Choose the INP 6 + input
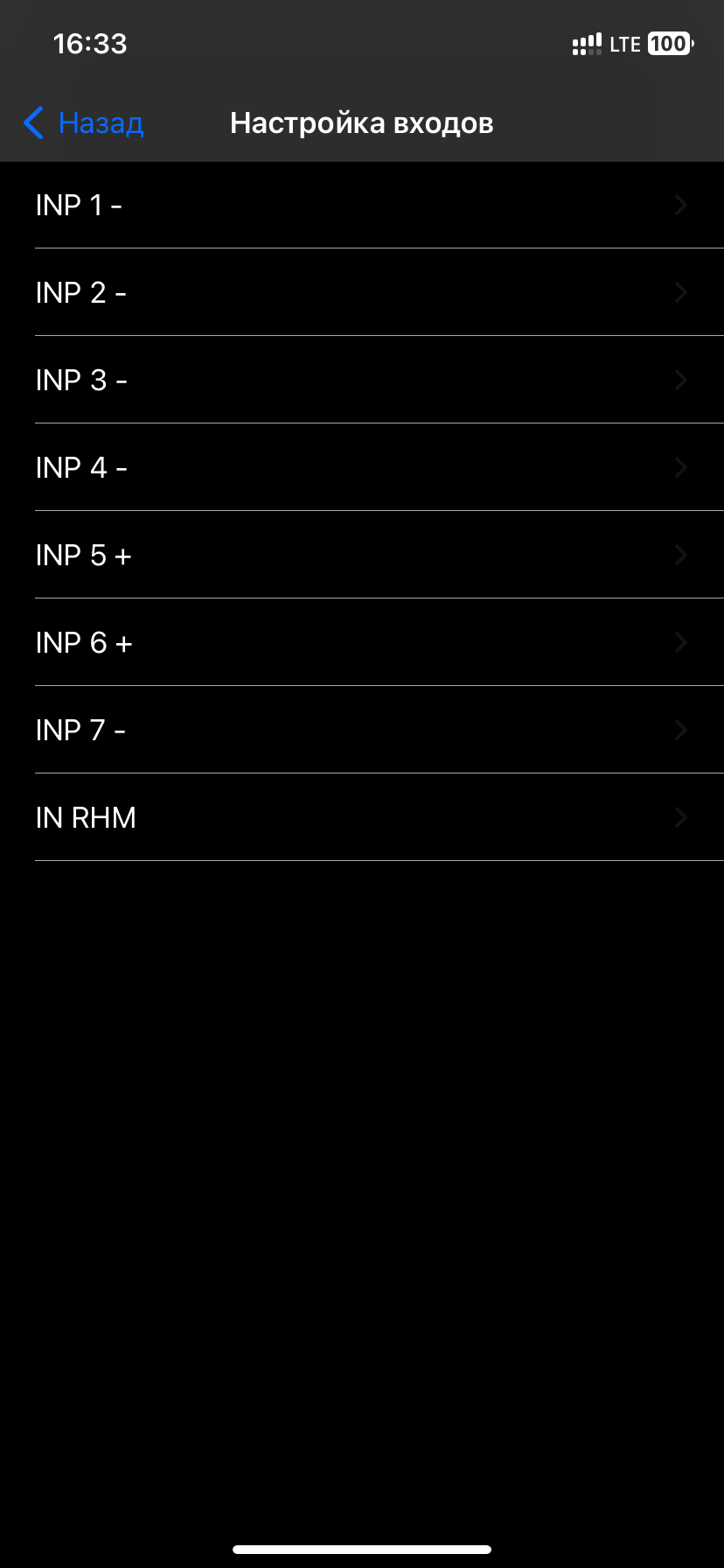724x1568 pixels. click(362, 642)
